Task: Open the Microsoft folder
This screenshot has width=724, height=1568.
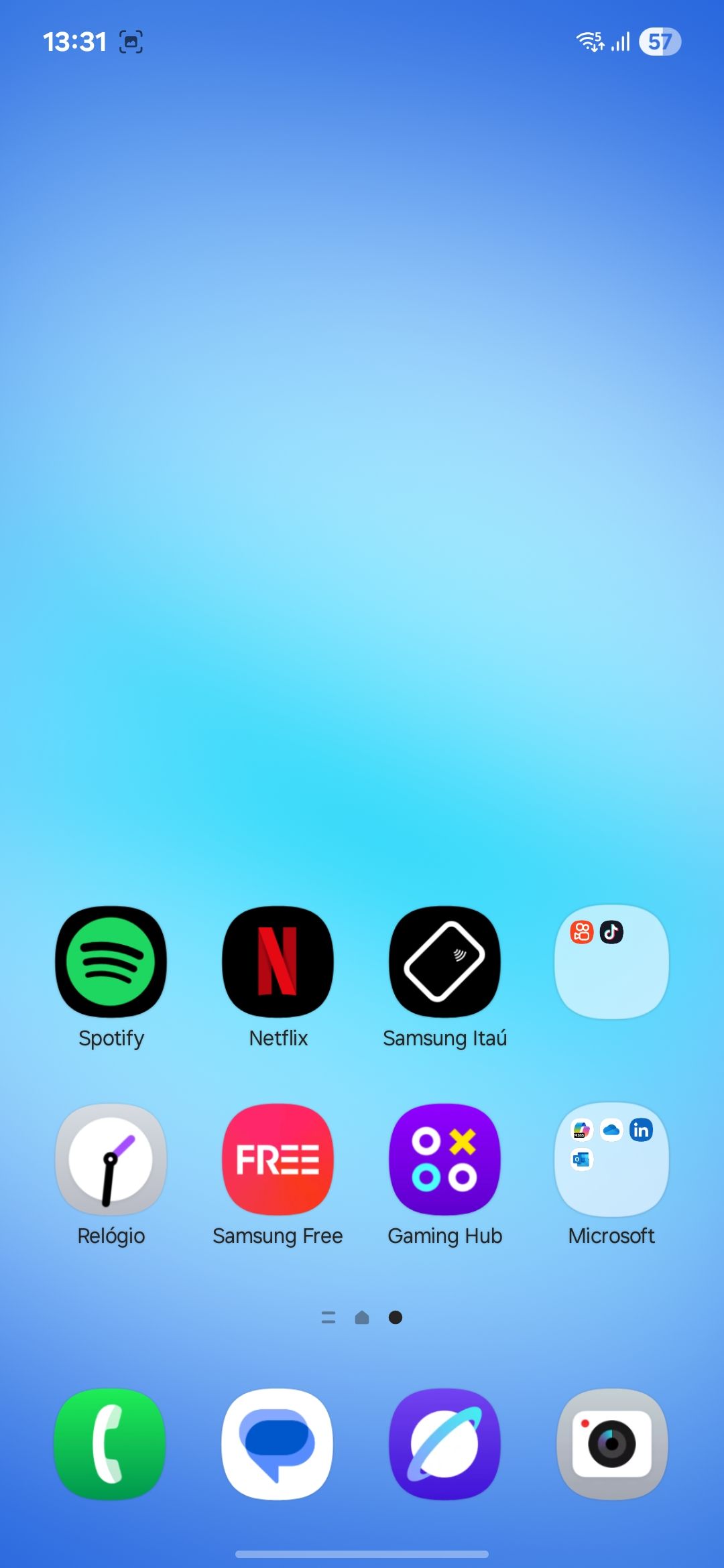Action: [611, 1159]
